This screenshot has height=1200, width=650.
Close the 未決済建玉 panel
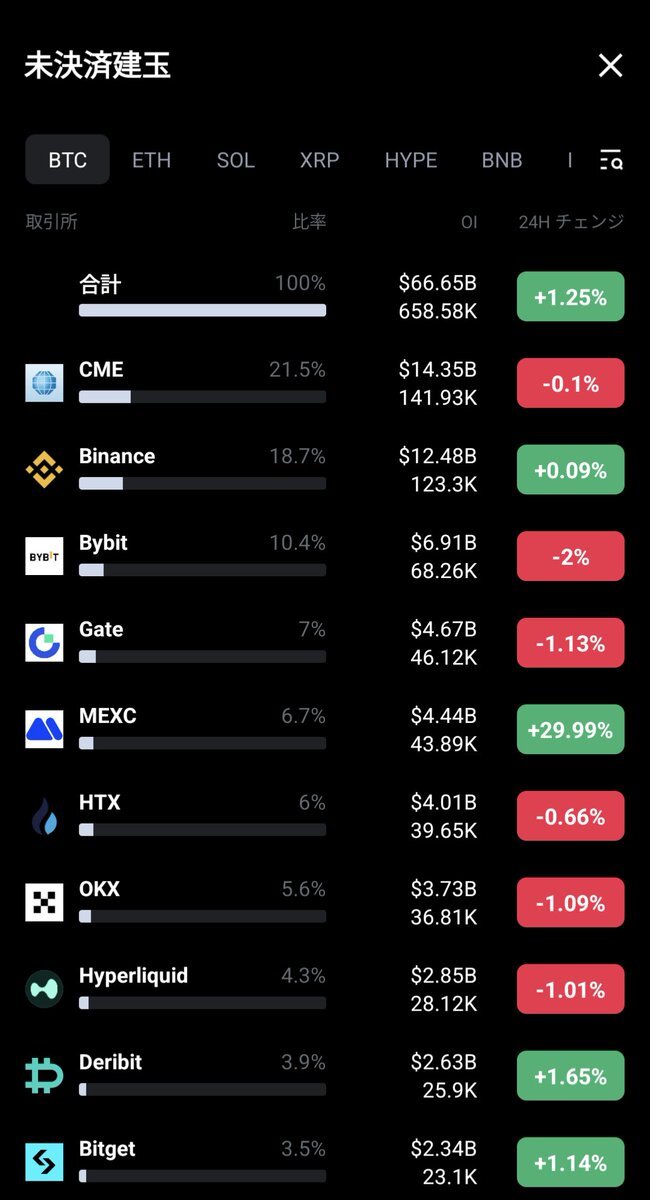610,66
